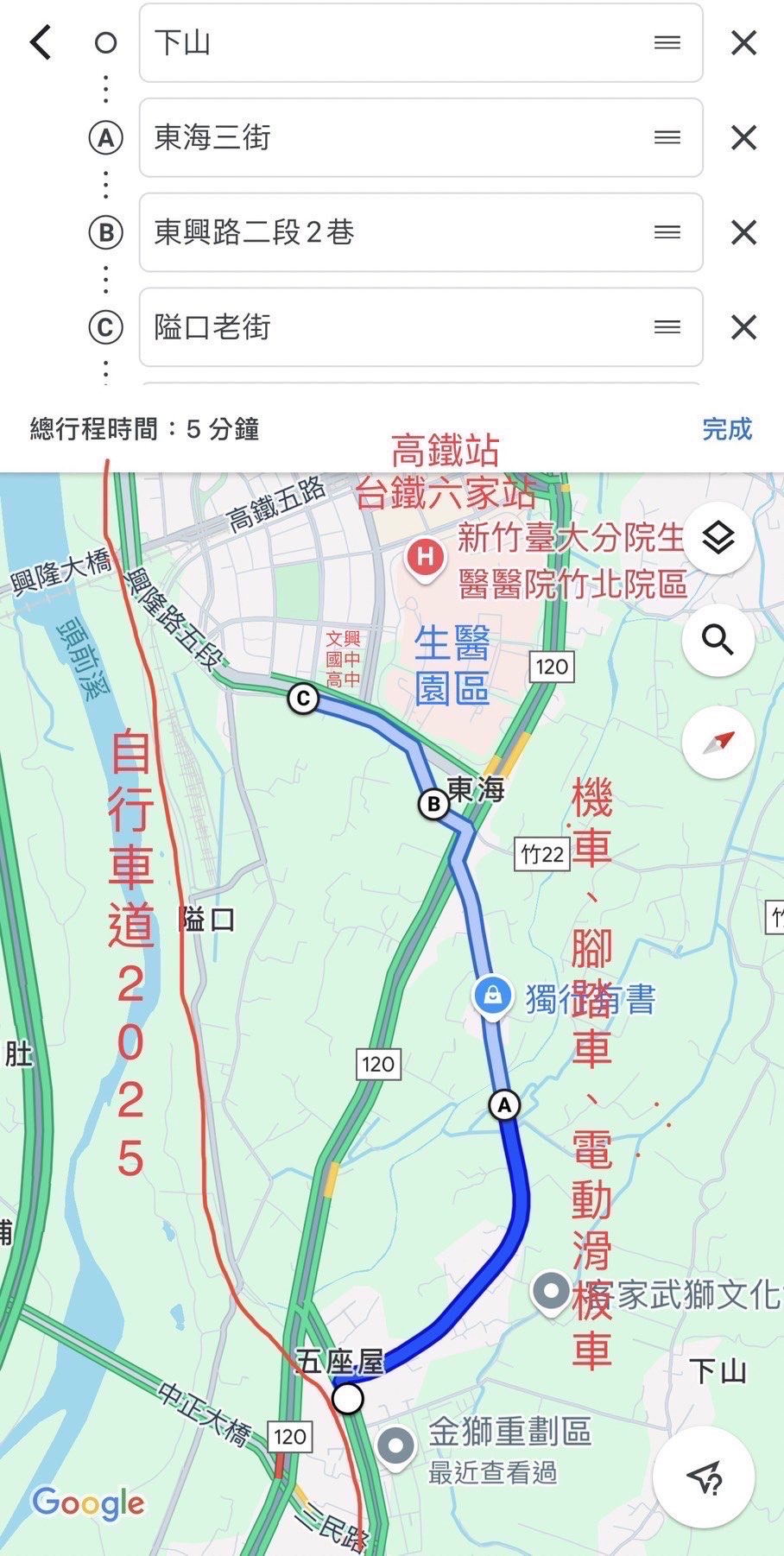Edit the 東興路二段2巷 stop field
The width and height of the screenshot is (784, 1556).
420,232
